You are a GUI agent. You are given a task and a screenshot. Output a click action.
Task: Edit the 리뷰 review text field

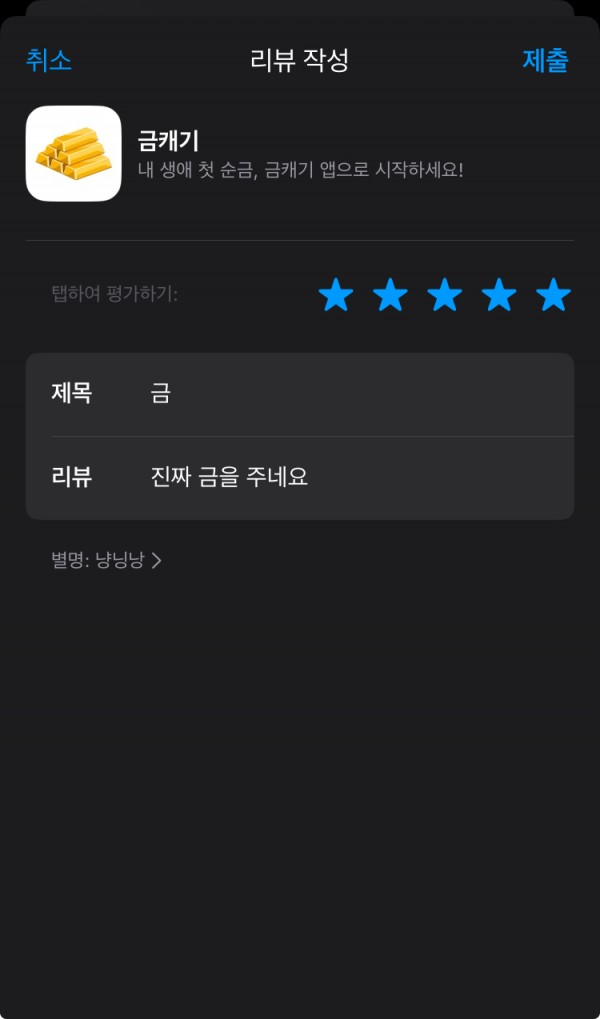(x=300, y=478)
